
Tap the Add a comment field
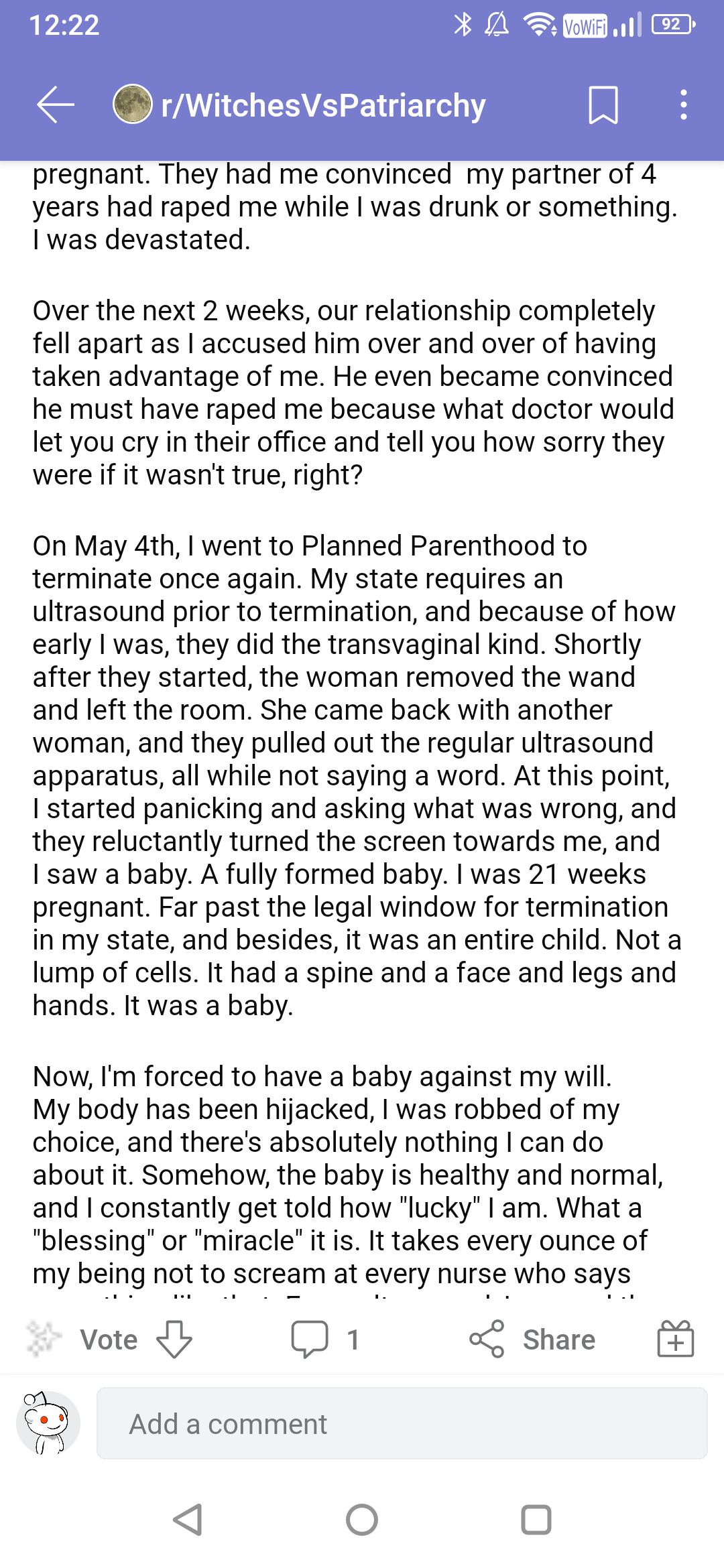[402, 1423]
